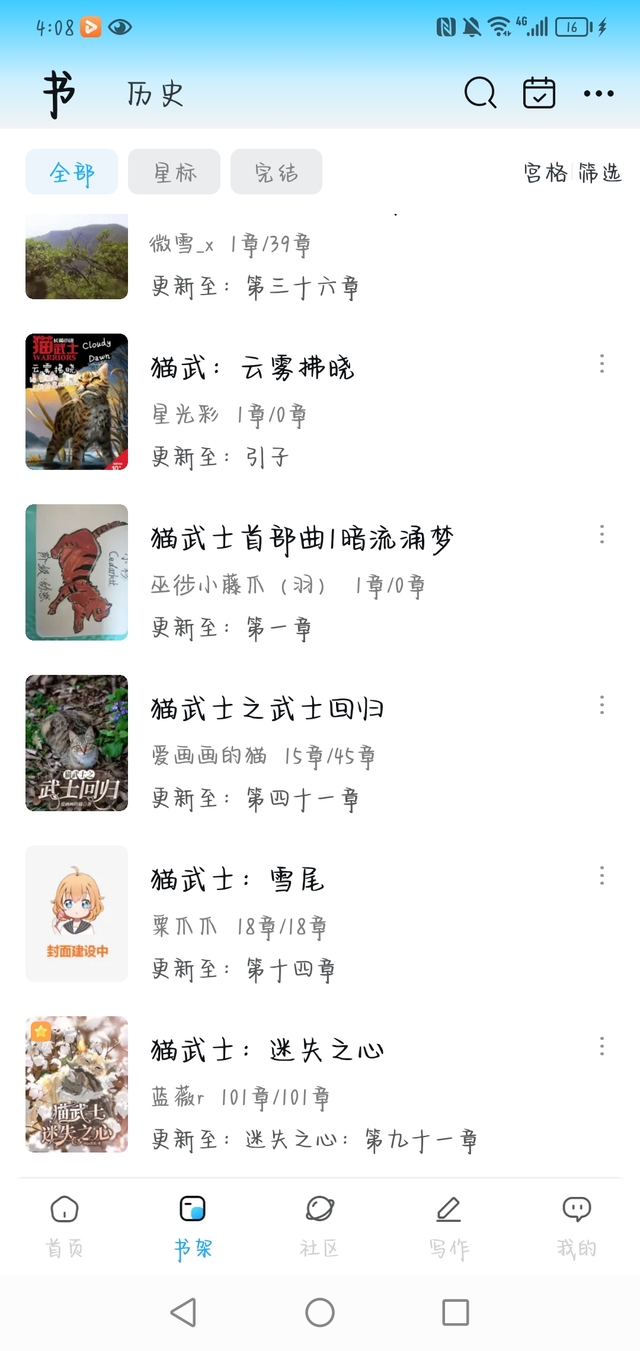Switch to 宫格 grid view

546,172
